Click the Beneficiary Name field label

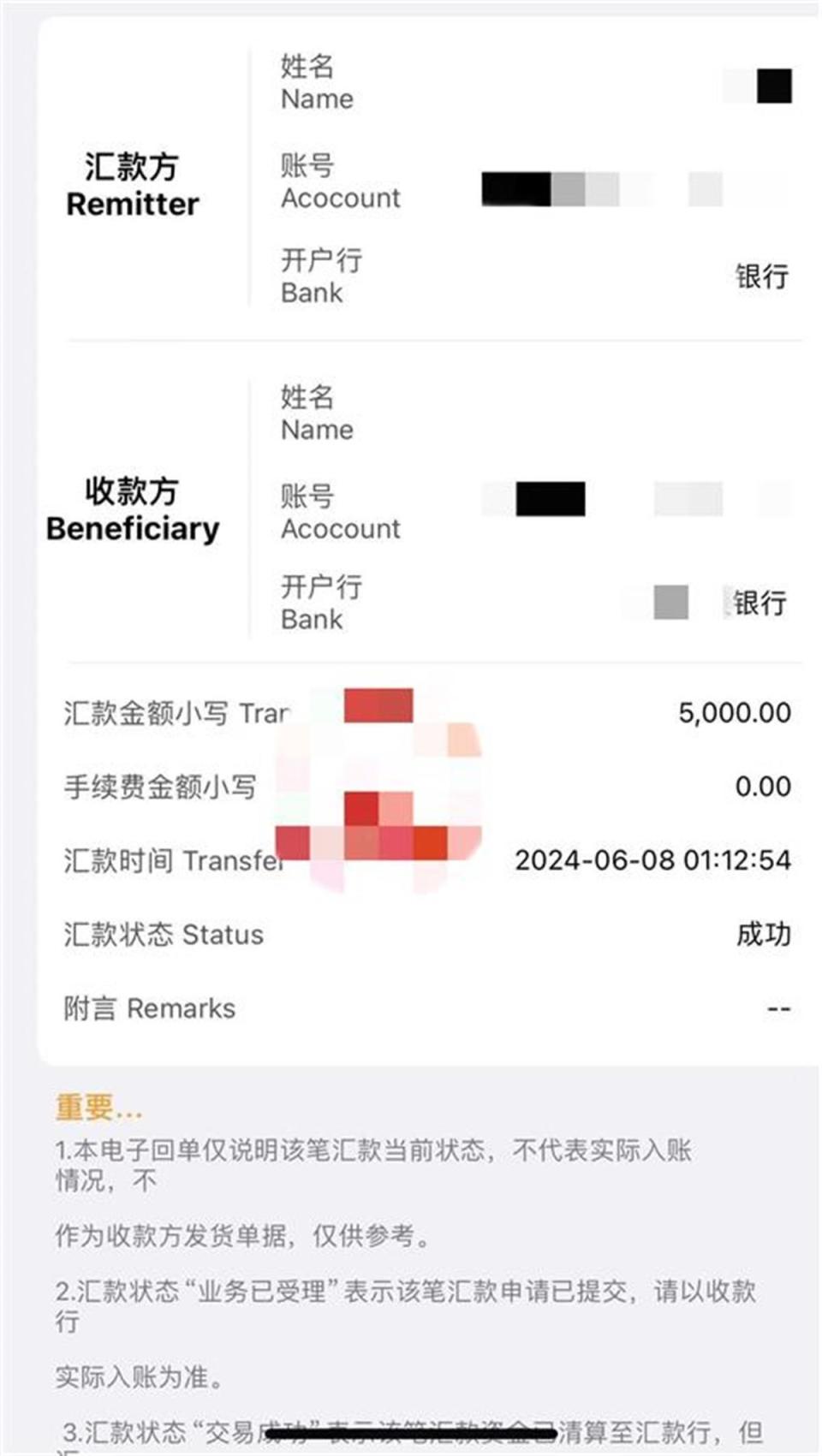point(315,414)
